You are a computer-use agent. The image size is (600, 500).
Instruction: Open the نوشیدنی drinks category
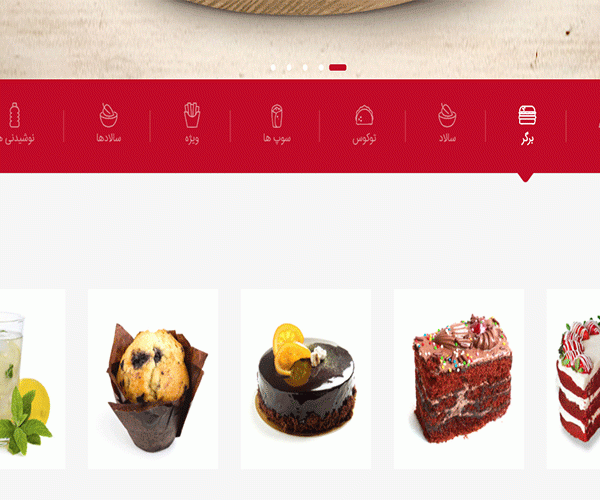18,124
